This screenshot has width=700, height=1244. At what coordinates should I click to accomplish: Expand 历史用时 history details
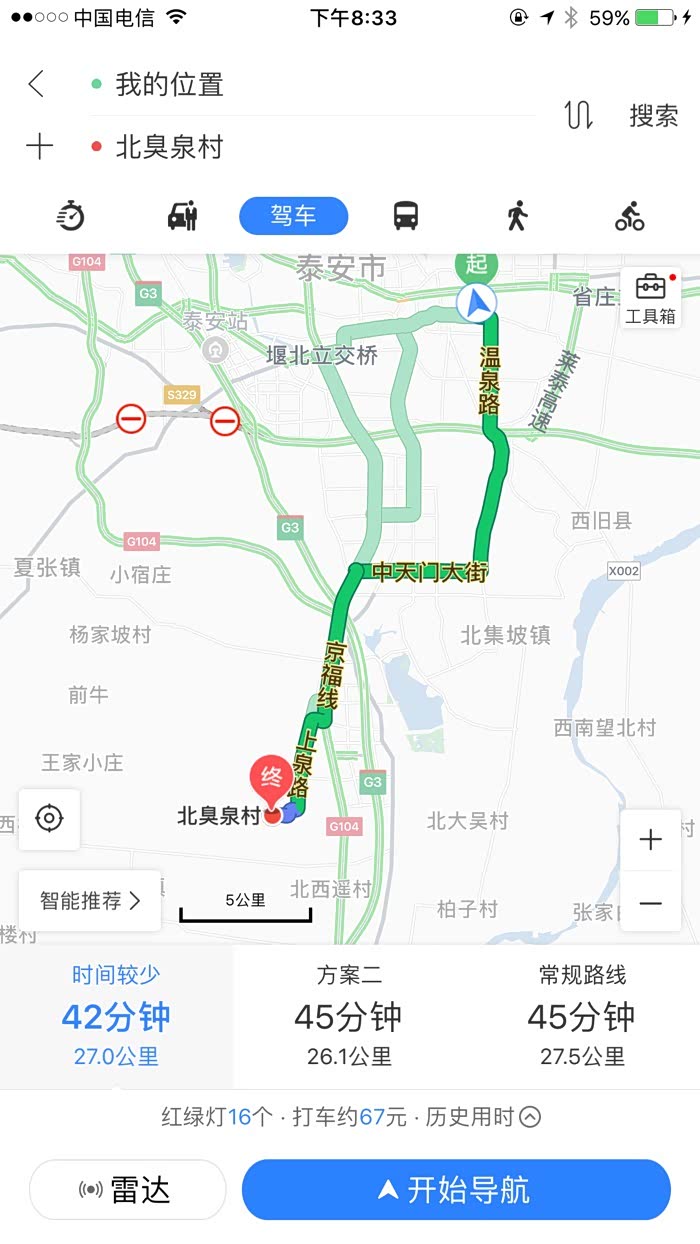click(484, 1117)
